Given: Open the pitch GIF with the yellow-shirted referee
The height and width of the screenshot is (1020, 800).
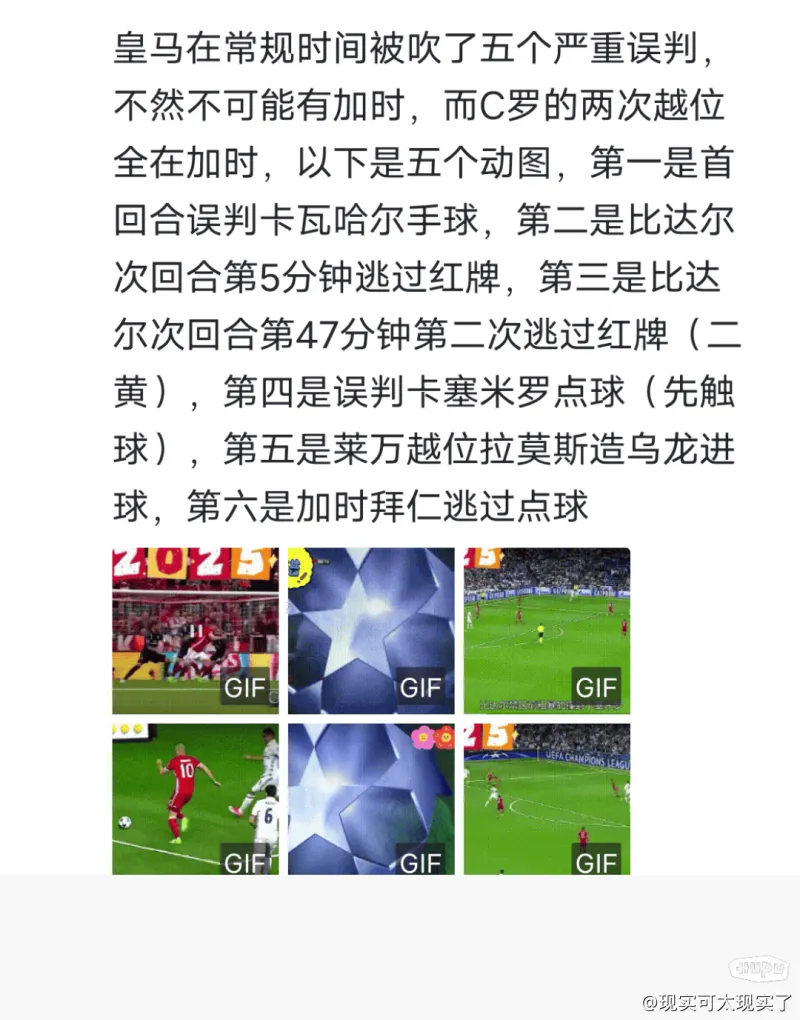Looking at the screenshot, I should 547,630.
